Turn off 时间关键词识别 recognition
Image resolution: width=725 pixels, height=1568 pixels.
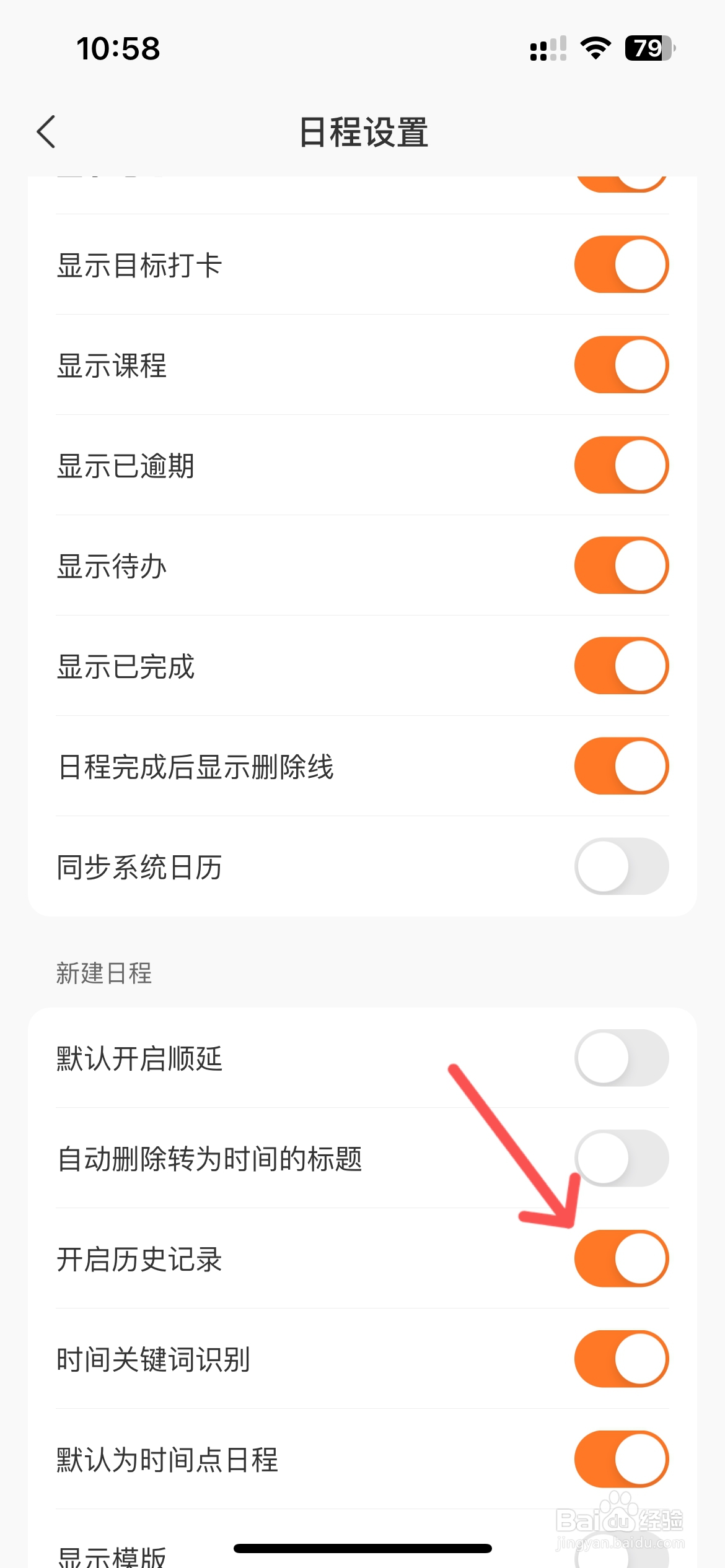click(620, 1359)
